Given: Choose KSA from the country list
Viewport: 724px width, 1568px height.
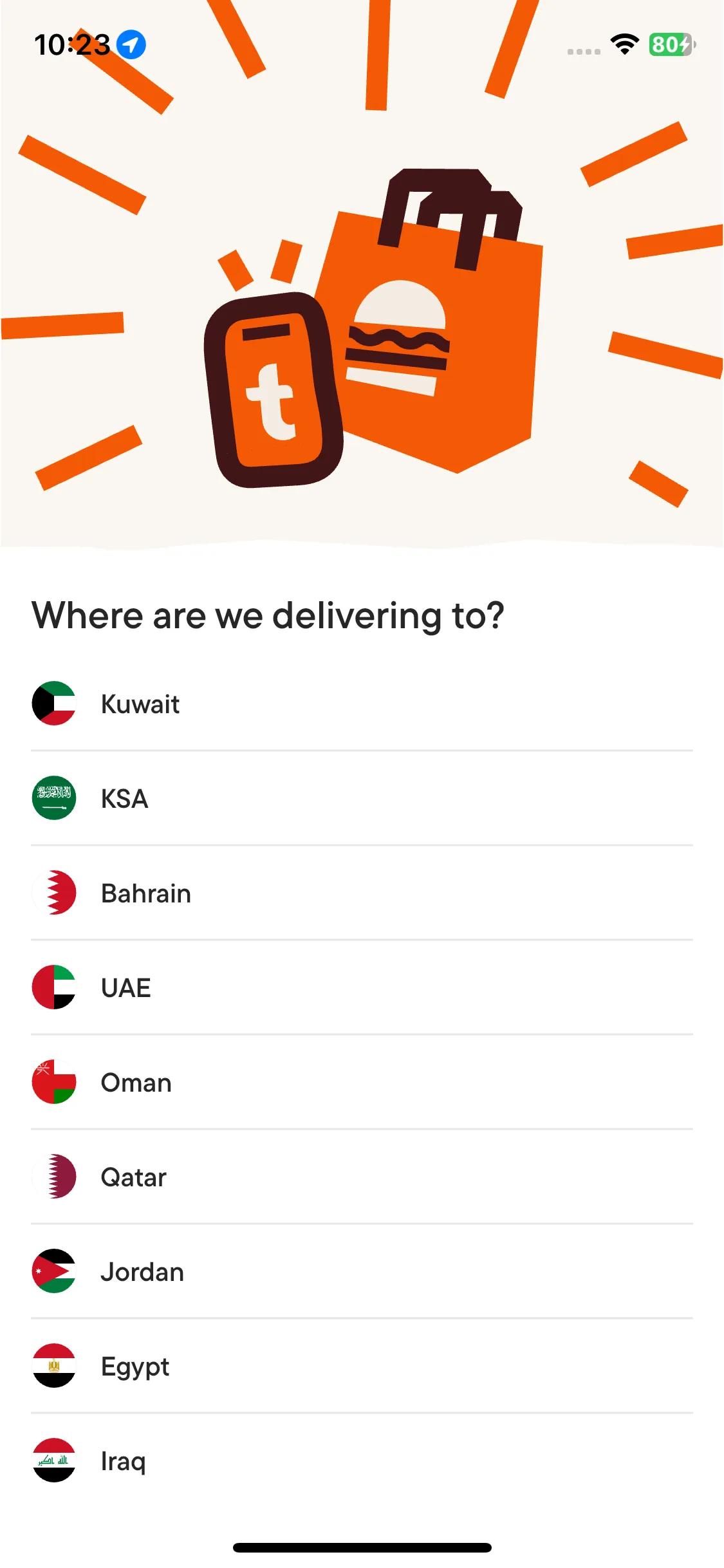Looking at the screenshot, I should 362,798.
